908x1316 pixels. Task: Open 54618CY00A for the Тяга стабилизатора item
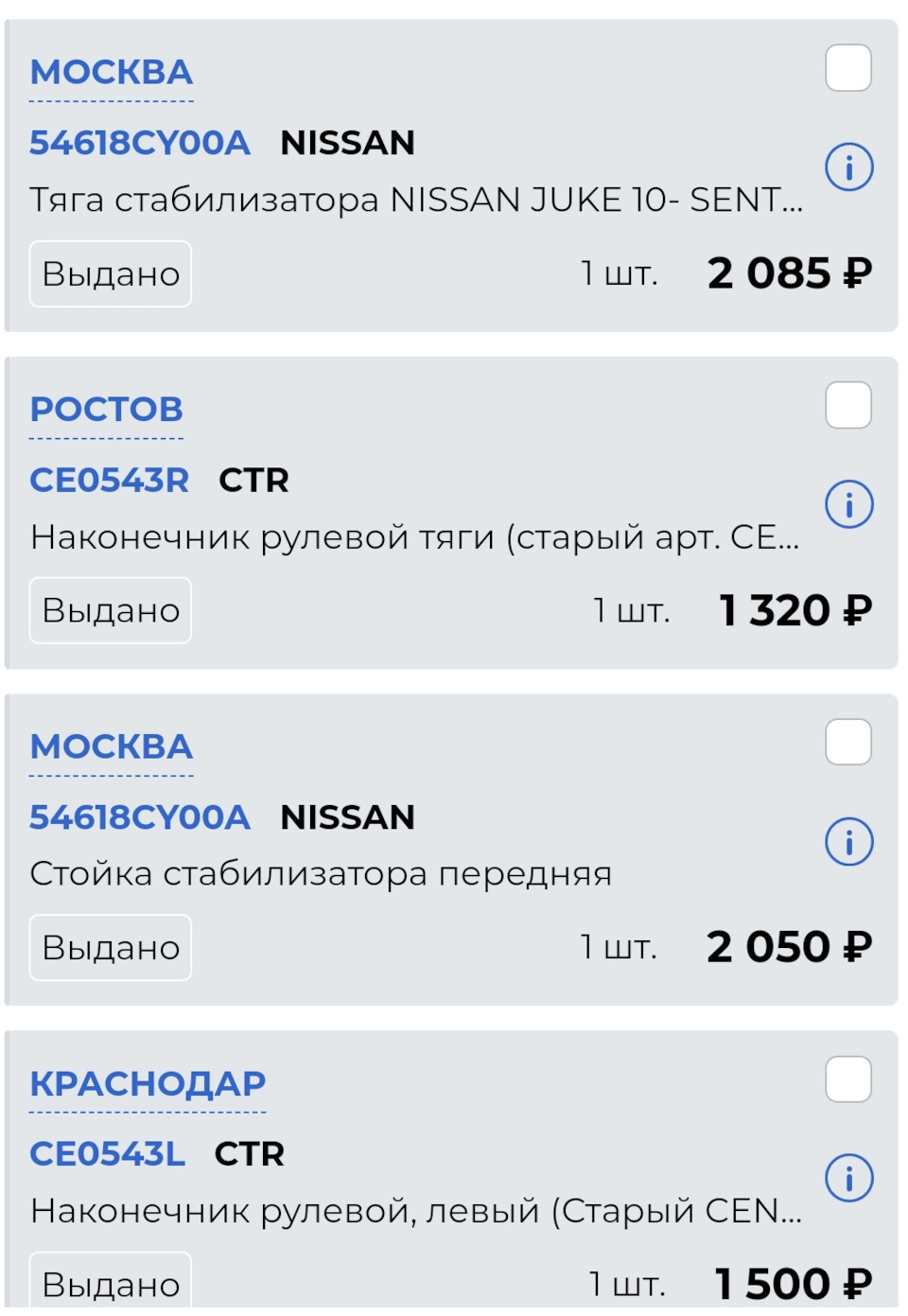(140, 143)
